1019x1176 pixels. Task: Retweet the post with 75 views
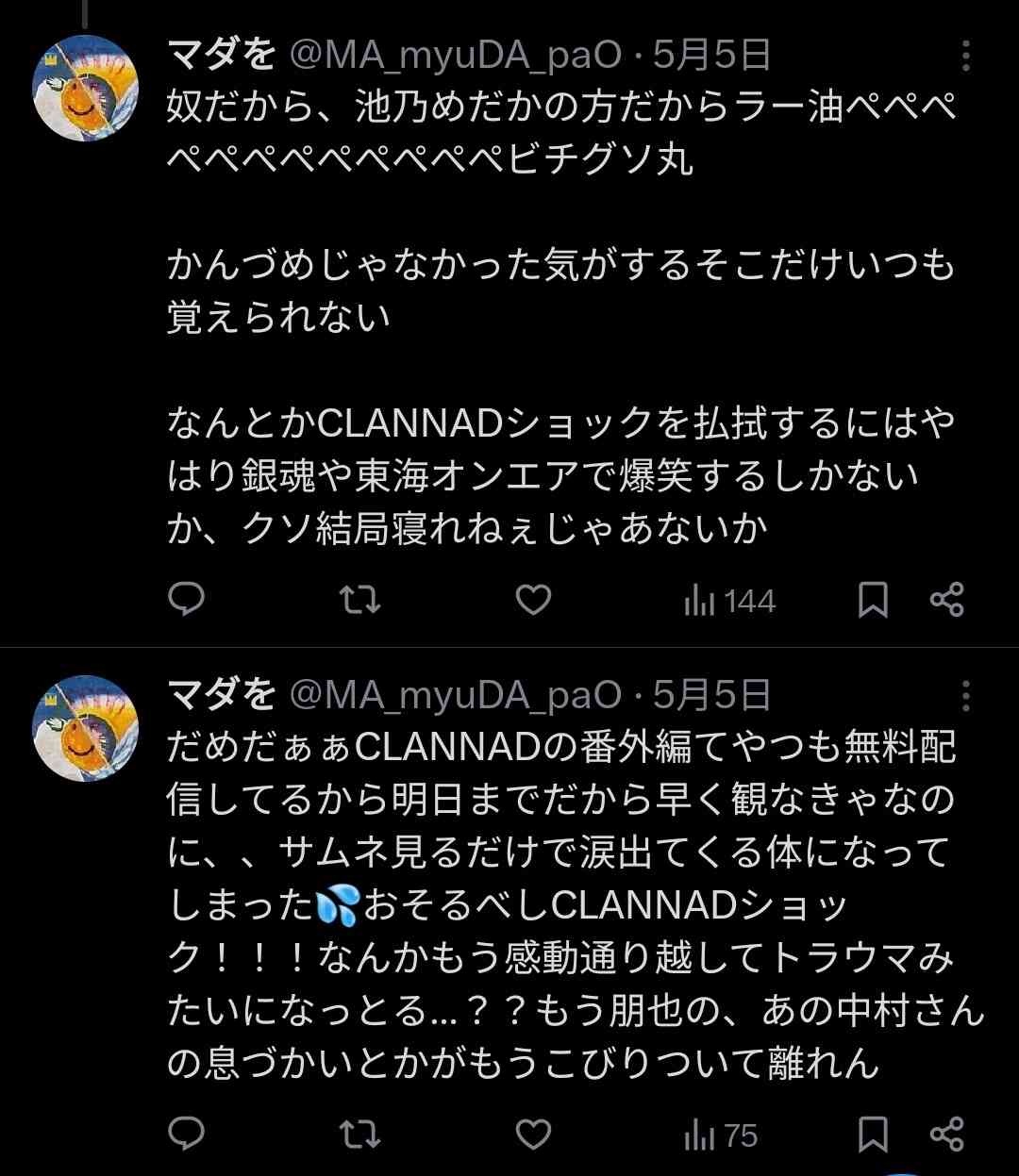click(x=359, y=1134)
